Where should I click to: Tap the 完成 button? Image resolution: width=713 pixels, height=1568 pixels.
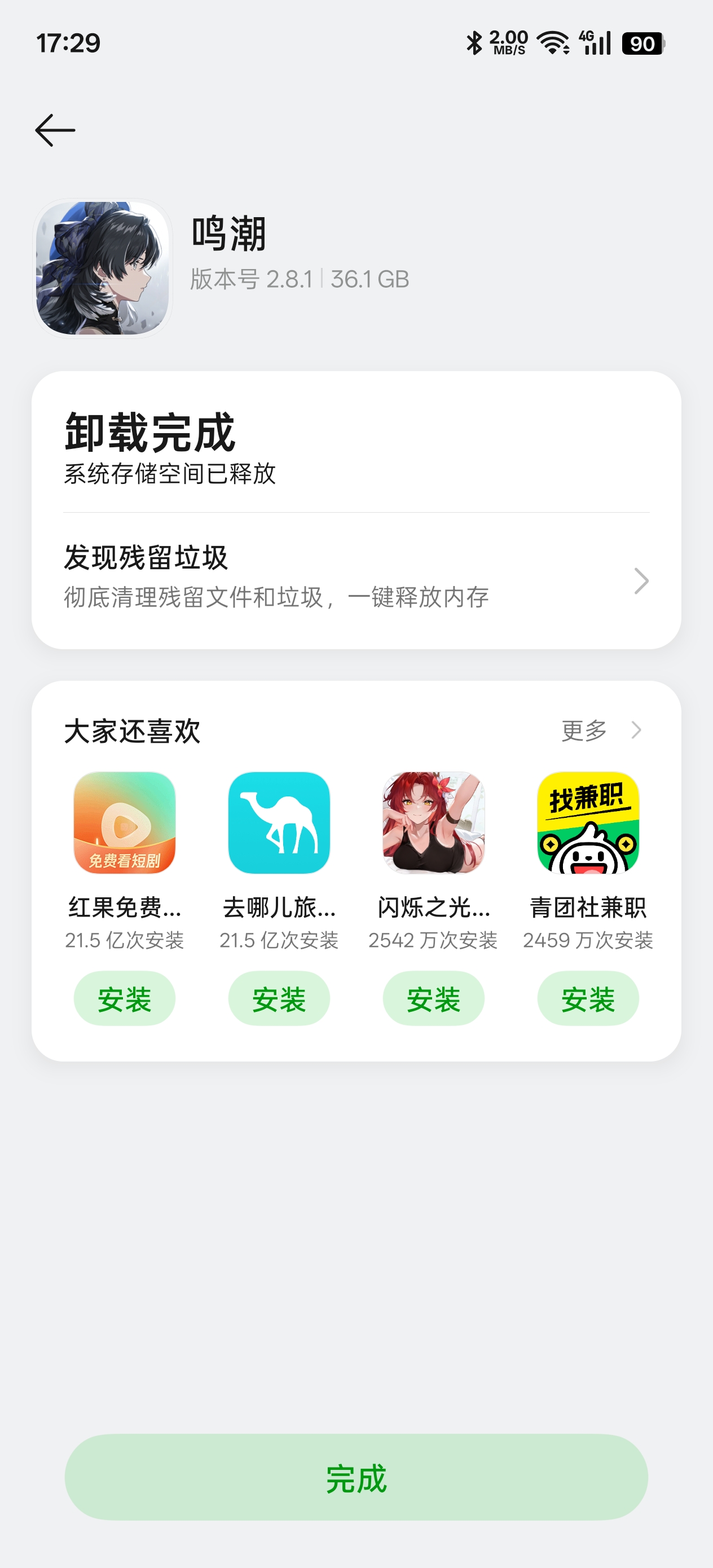point(356,1477)
